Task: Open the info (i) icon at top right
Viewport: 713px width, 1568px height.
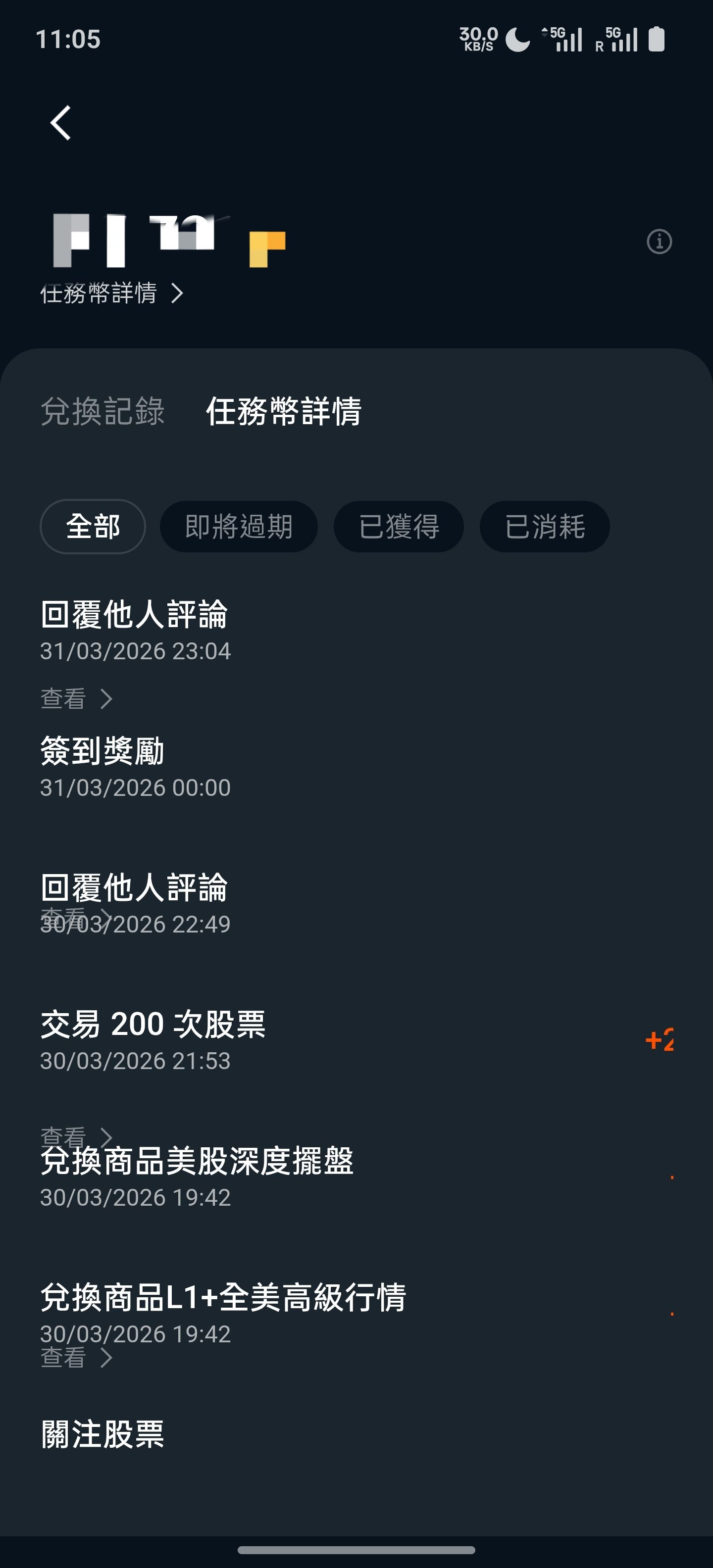Action: (660, 242)
